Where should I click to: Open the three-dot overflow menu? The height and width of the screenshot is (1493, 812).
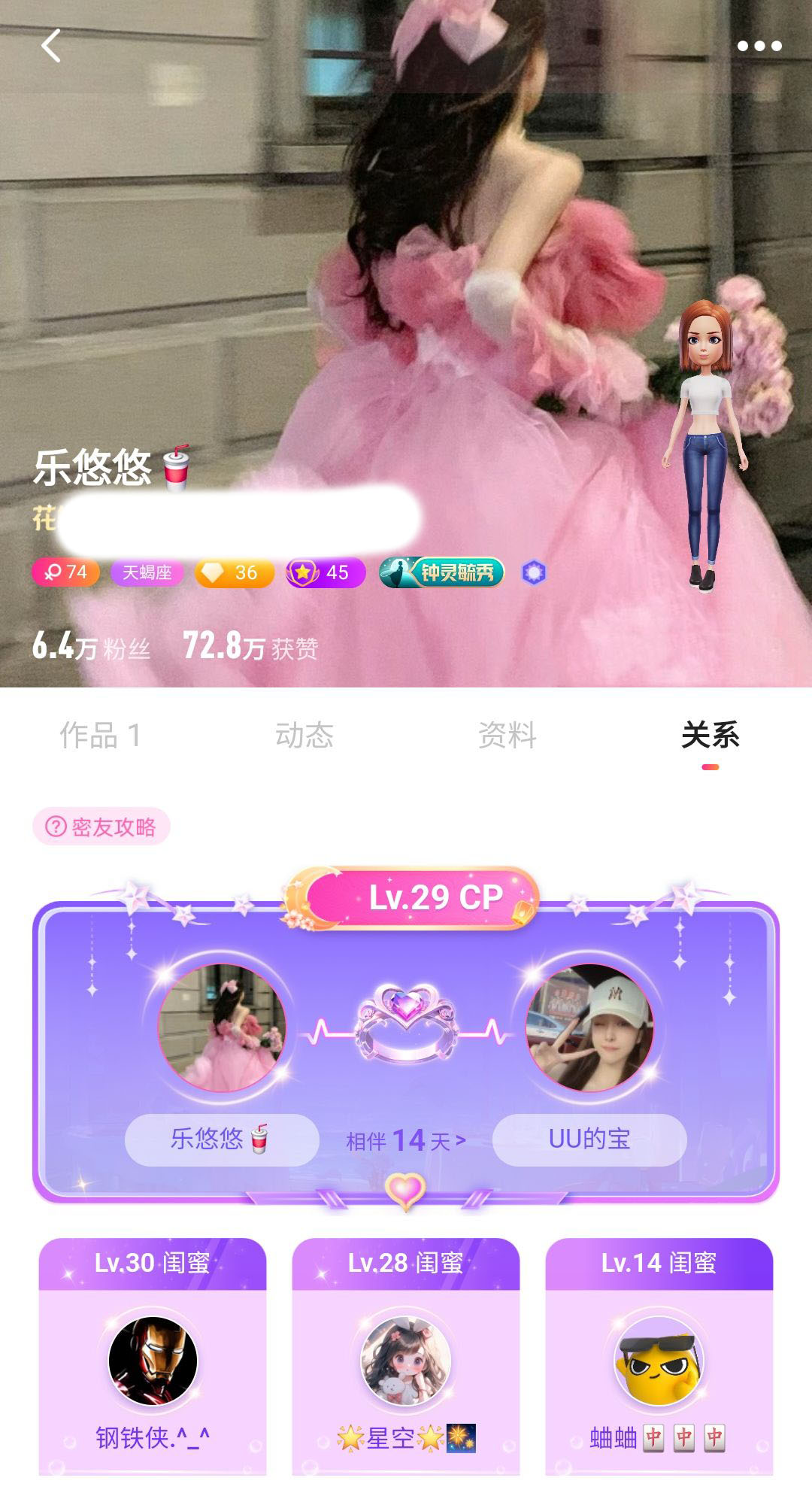759,47
